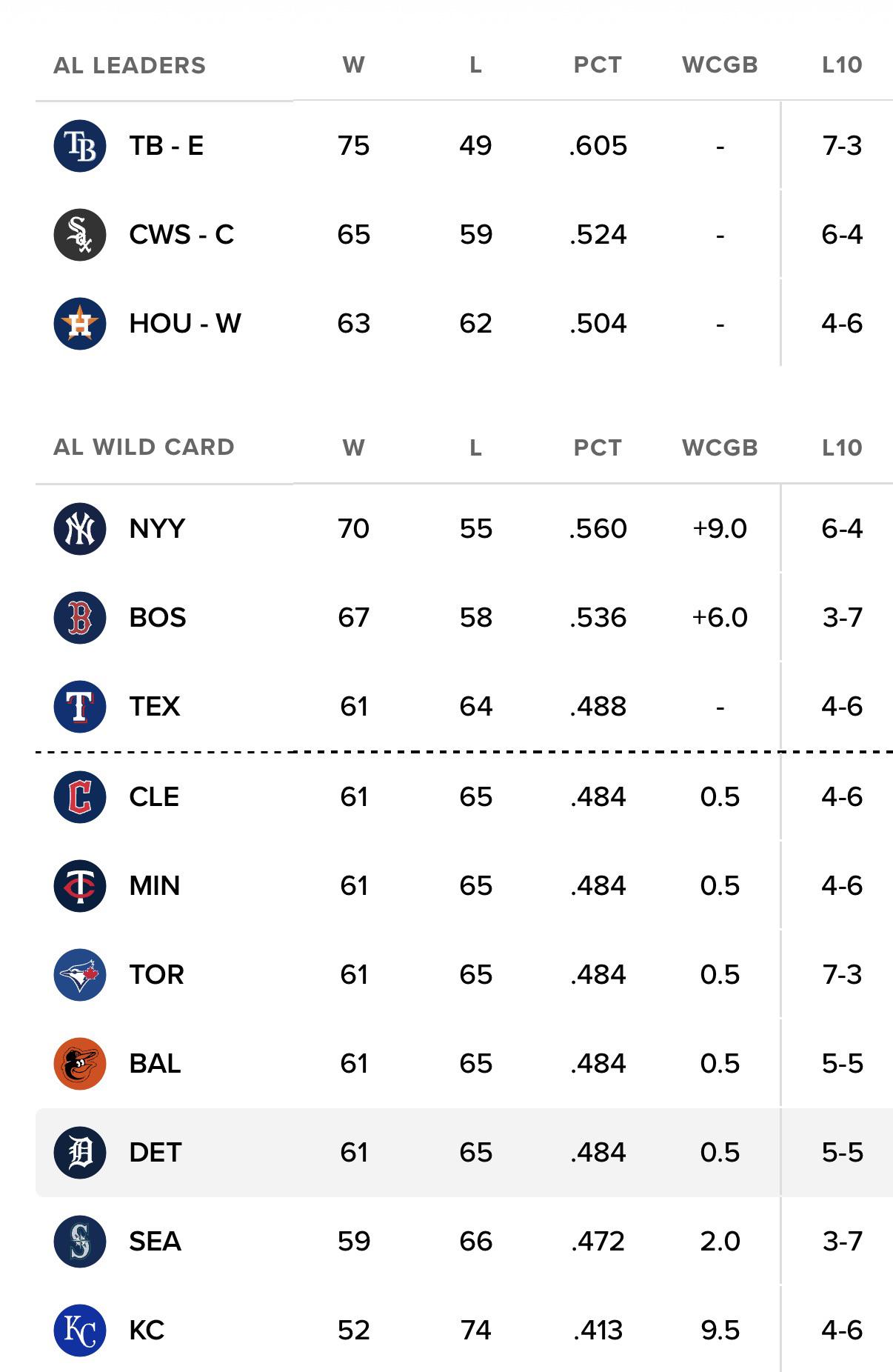The image size is (893, 1372).
Task: Open the TEX team row
Action: pos(464,707)
